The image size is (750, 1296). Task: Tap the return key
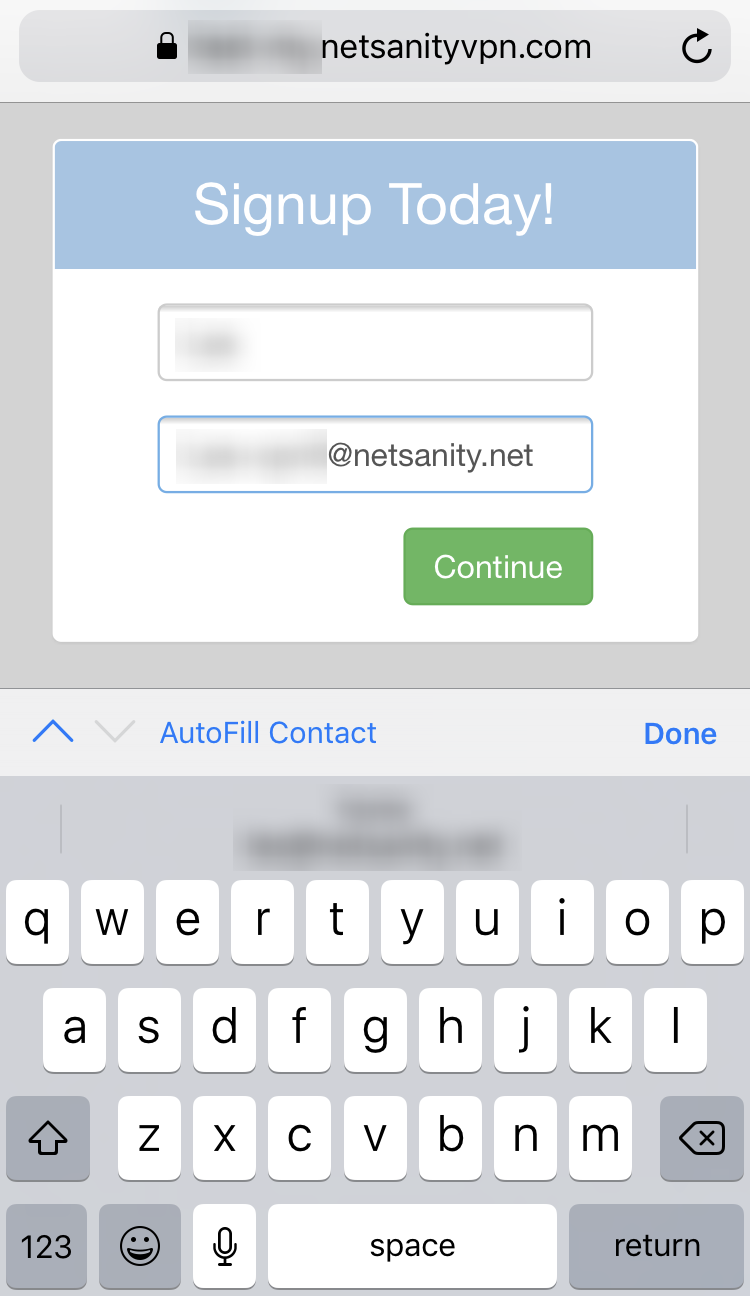point(656,1245)
